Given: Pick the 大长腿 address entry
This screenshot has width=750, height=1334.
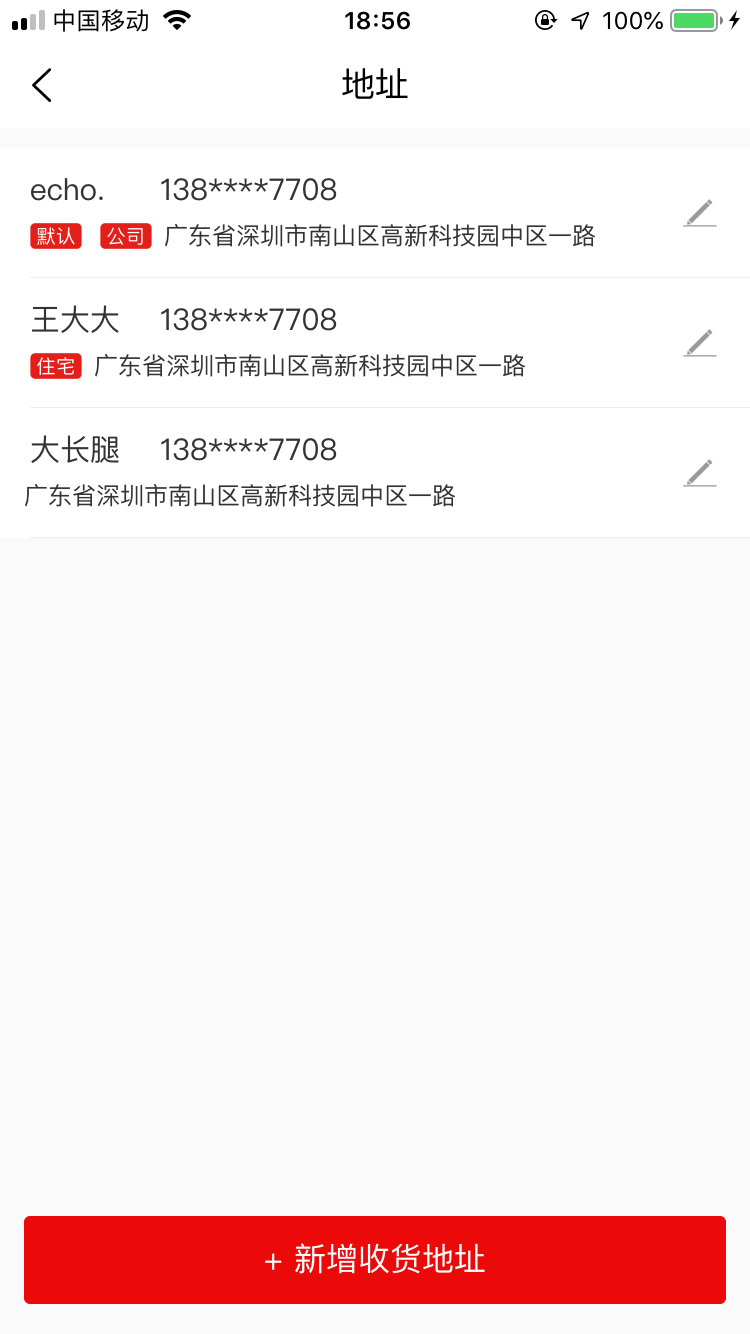Looking at the screenshot, I should pos(375,473).
